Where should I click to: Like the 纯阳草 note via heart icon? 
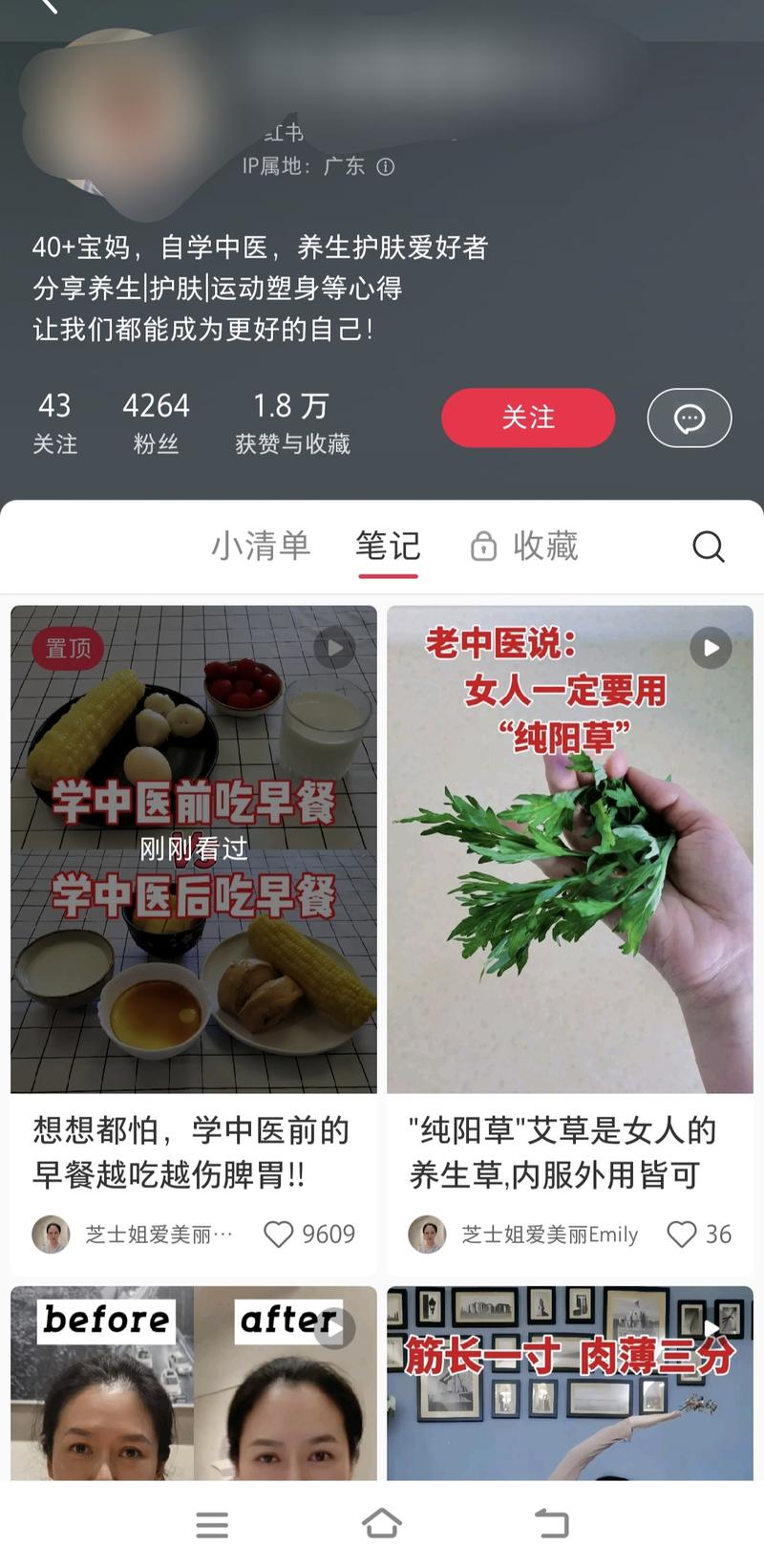click(684, 1235)
